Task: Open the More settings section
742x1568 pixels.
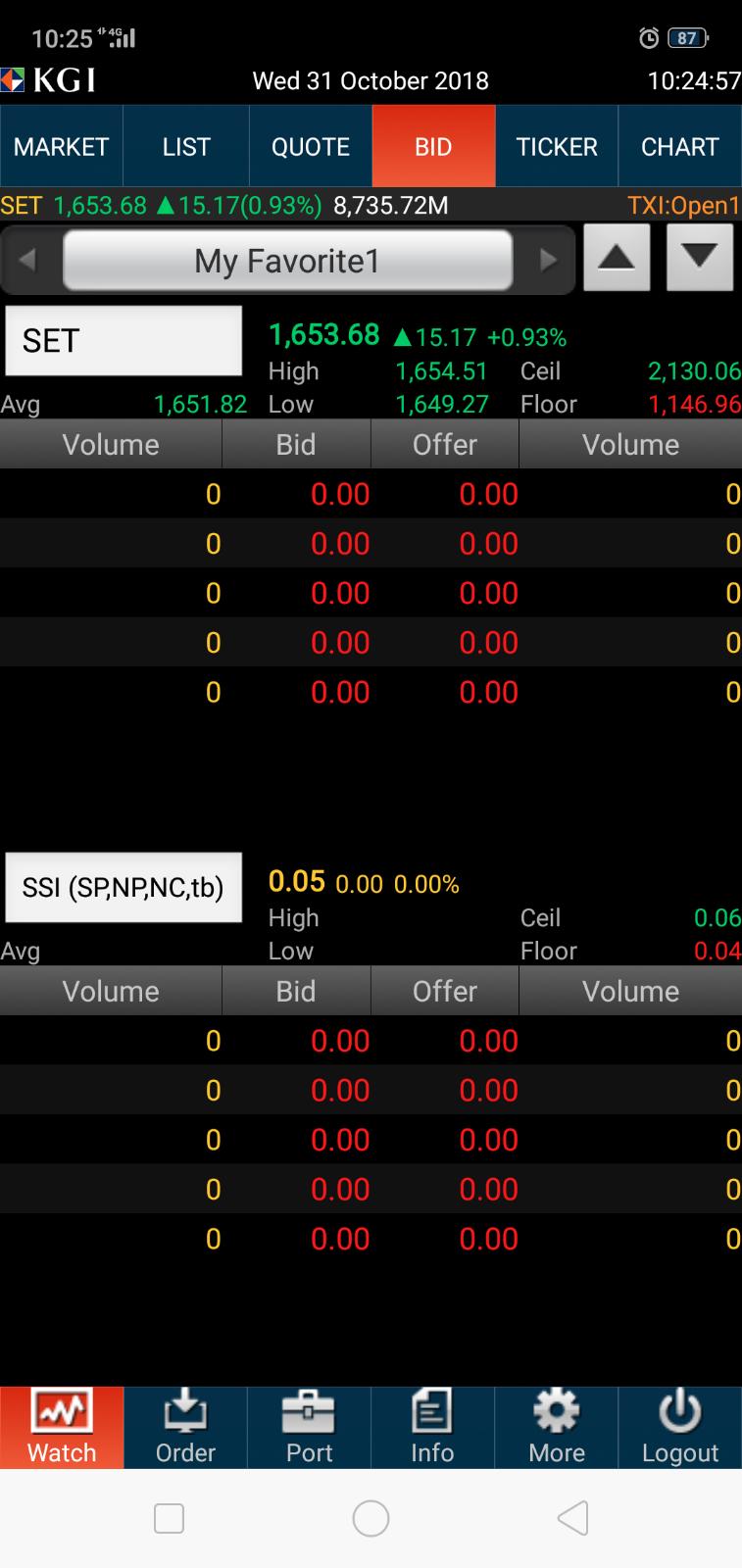Action: (x=557, y=1427)
